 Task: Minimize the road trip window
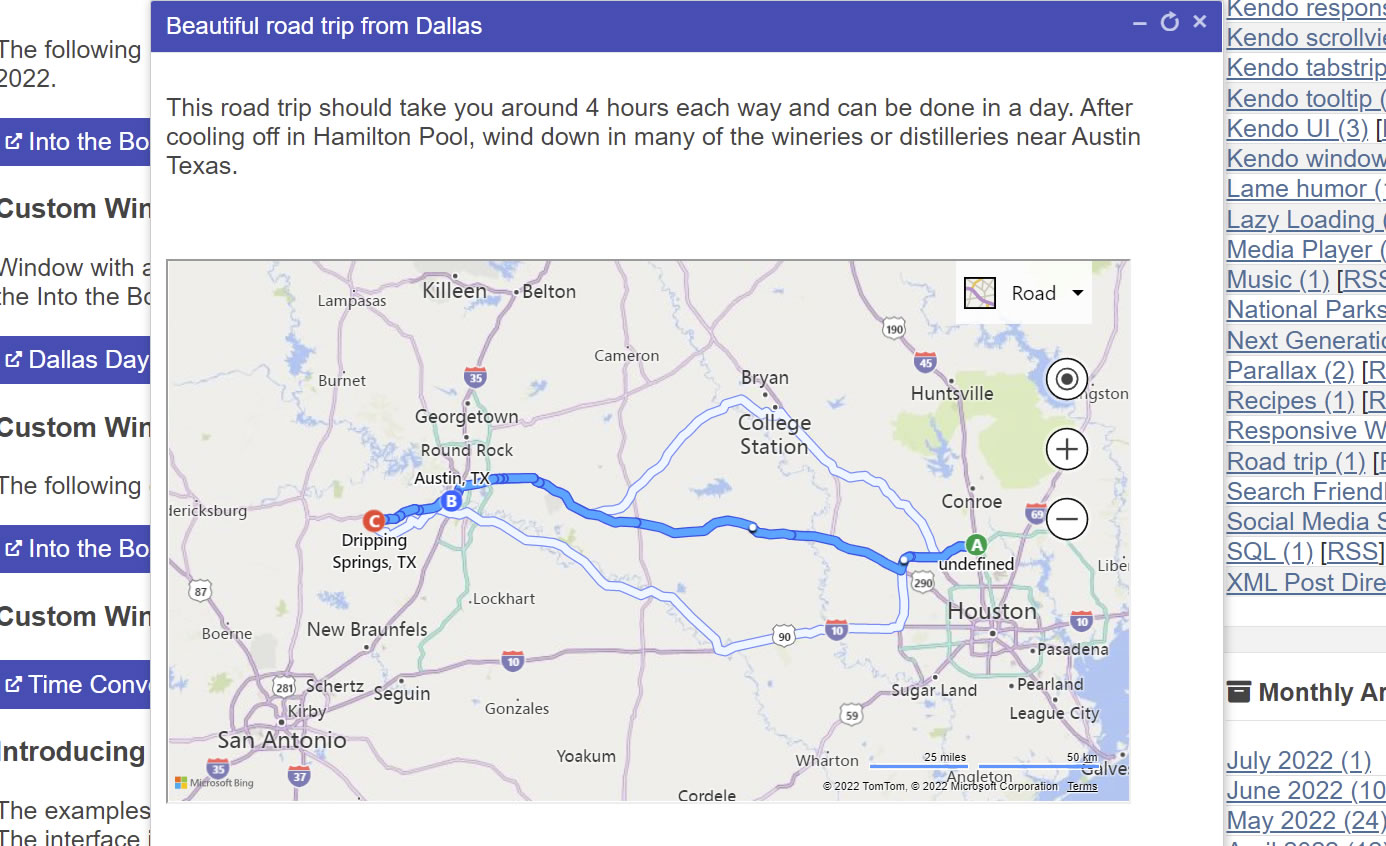(x=1139, y=23)
